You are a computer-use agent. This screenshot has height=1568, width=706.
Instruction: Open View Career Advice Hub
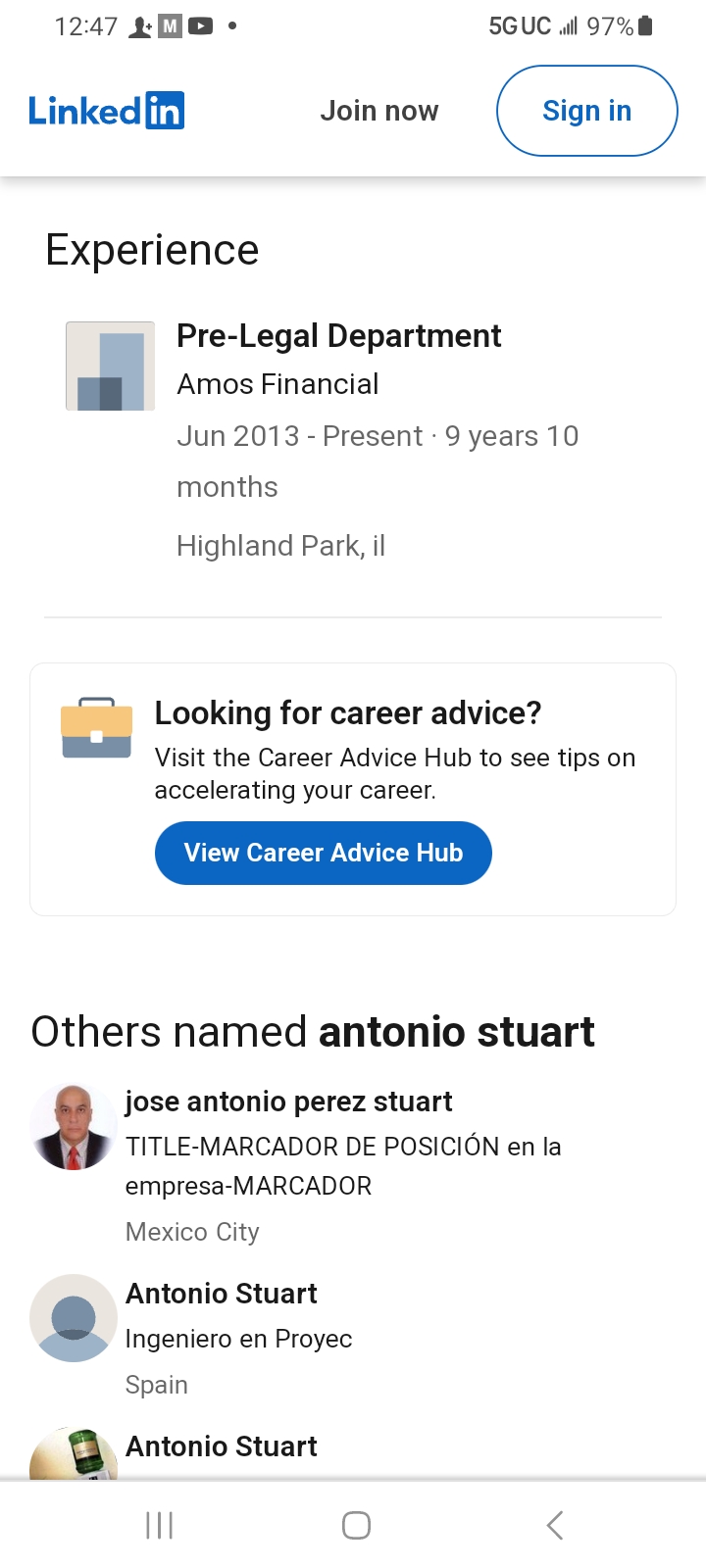tap(323, 853)
